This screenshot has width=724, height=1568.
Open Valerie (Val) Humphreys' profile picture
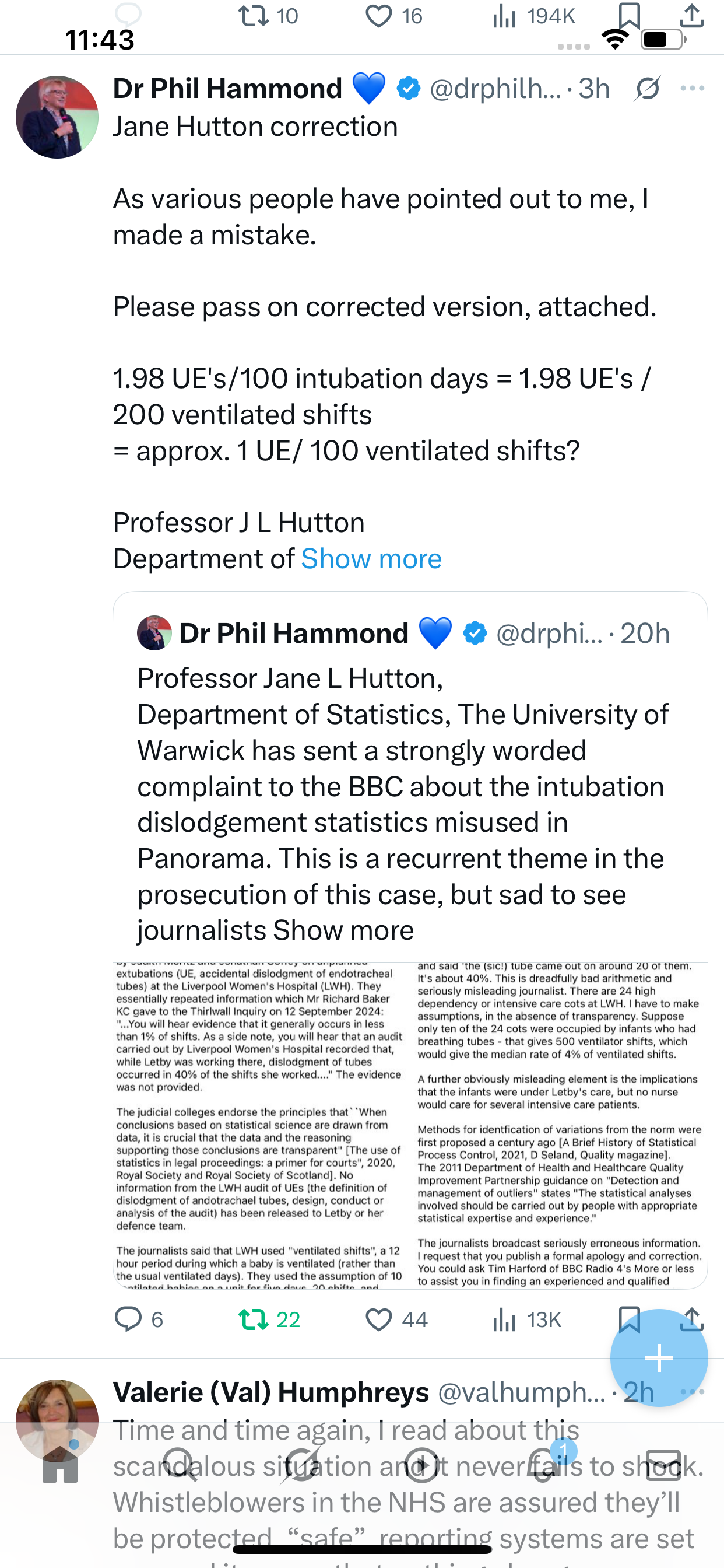click(57, 1419)
